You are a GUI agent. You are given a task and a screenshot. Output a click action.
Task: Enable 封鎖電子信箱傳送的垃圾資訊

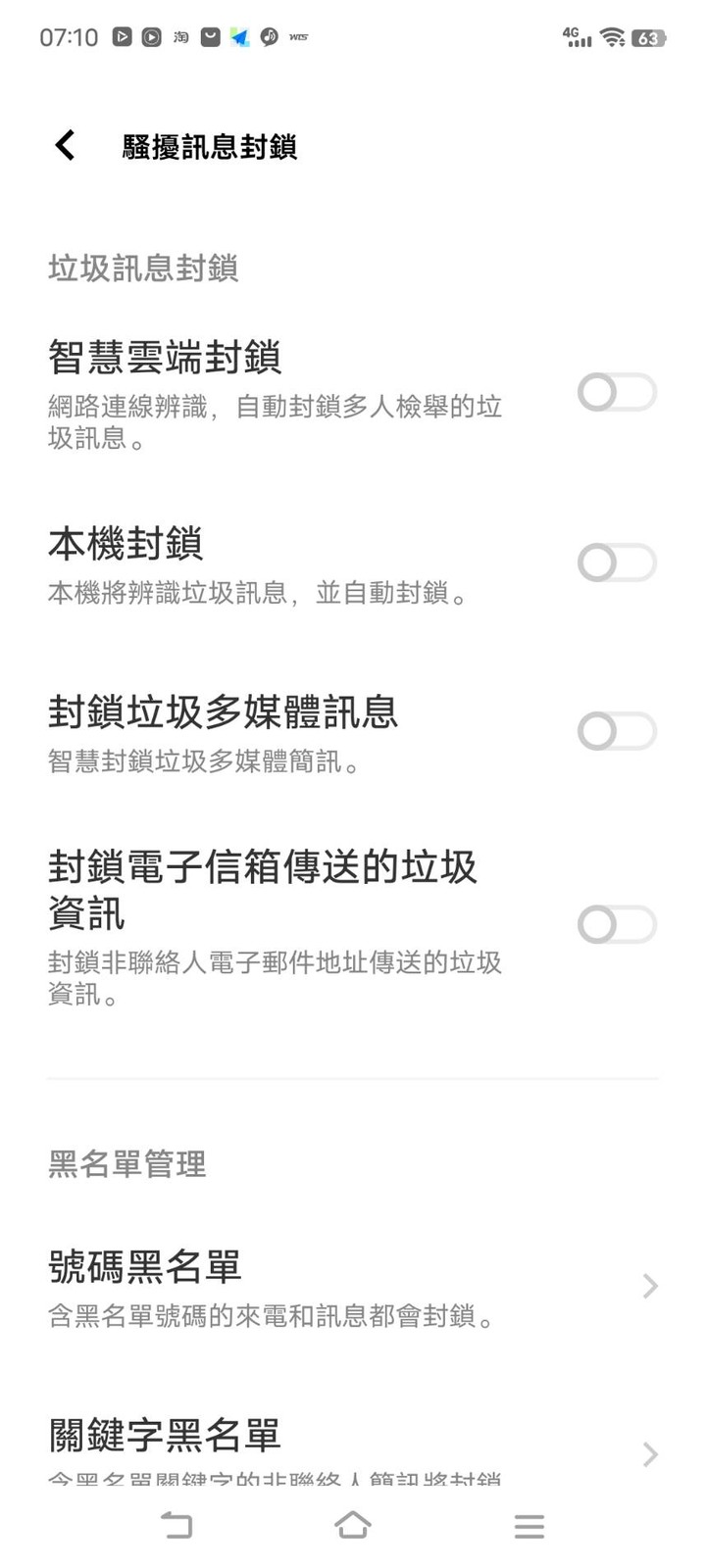(x=617, y=924)
